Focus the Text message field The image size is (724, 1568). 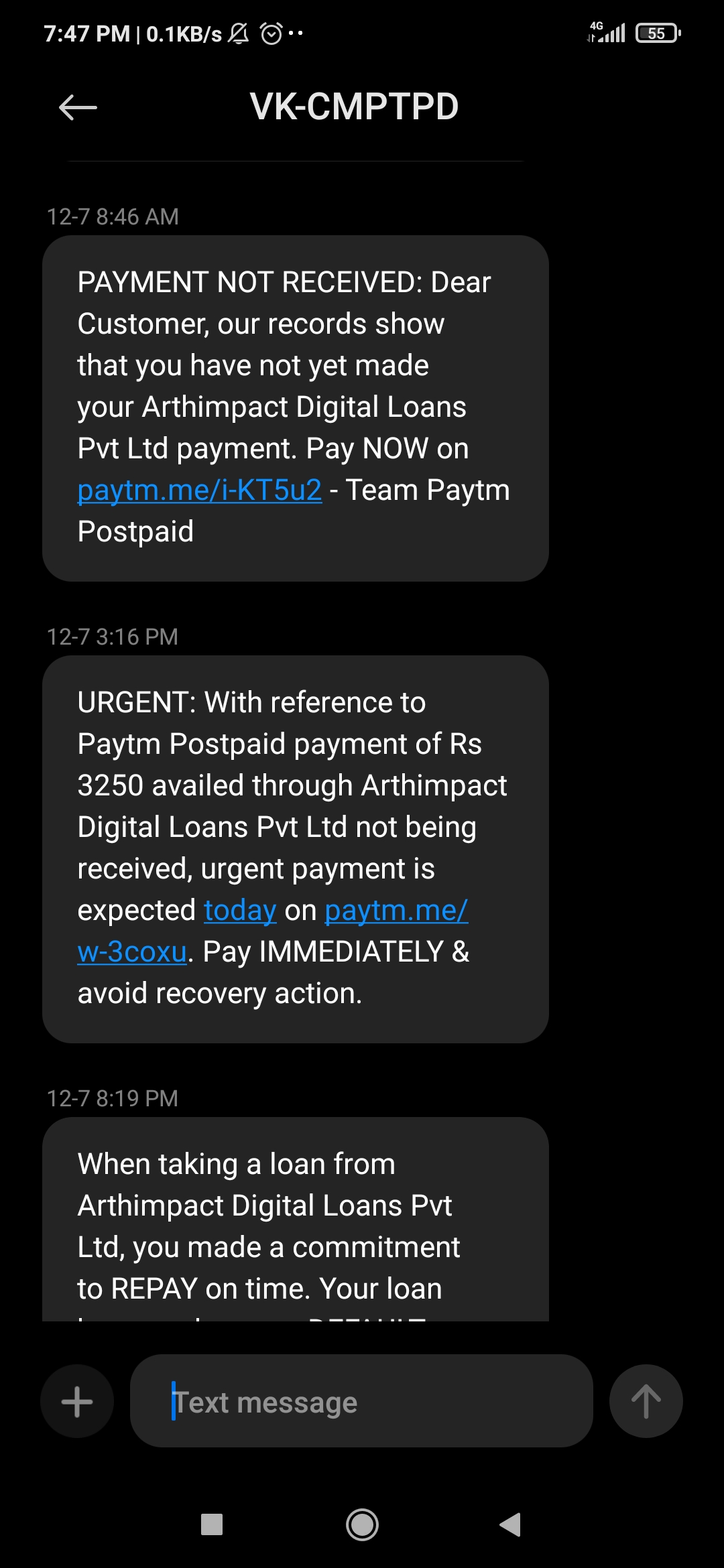click(362, 1401)
